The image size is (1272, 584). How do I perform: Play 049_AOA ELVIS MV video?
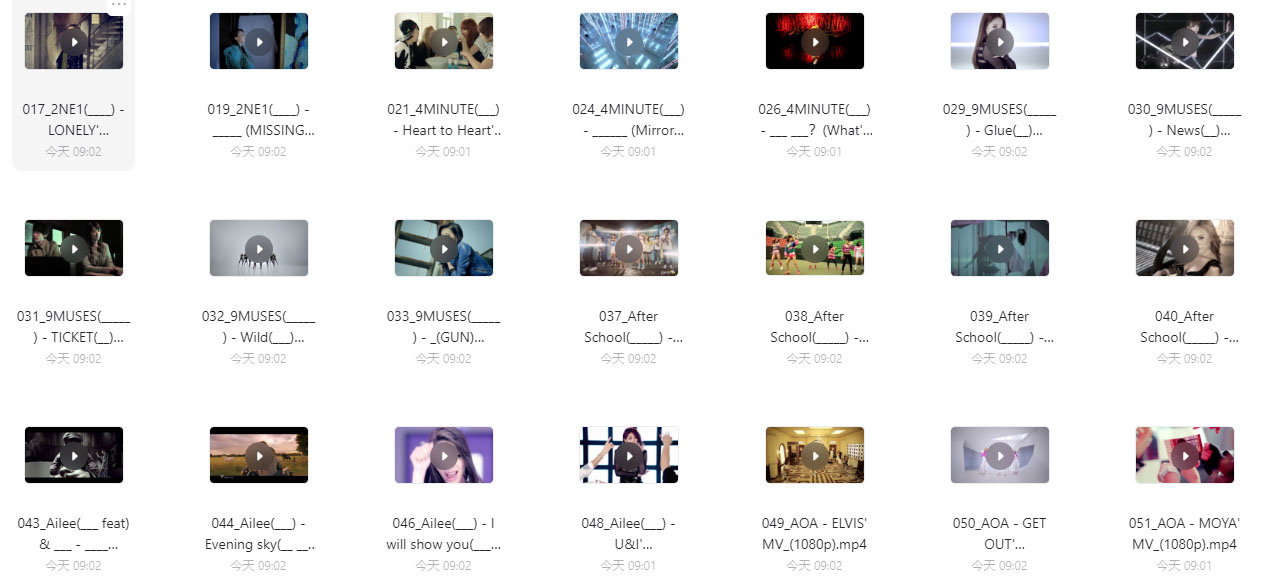pos(814,455)
